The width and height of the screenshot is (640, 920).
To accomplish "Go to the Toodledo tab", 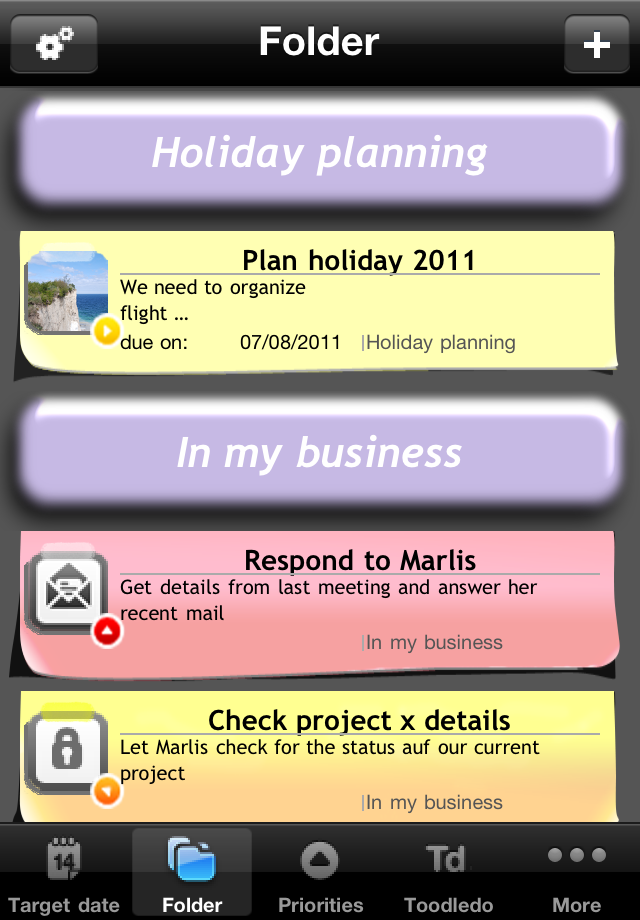I will coord(448,874).
